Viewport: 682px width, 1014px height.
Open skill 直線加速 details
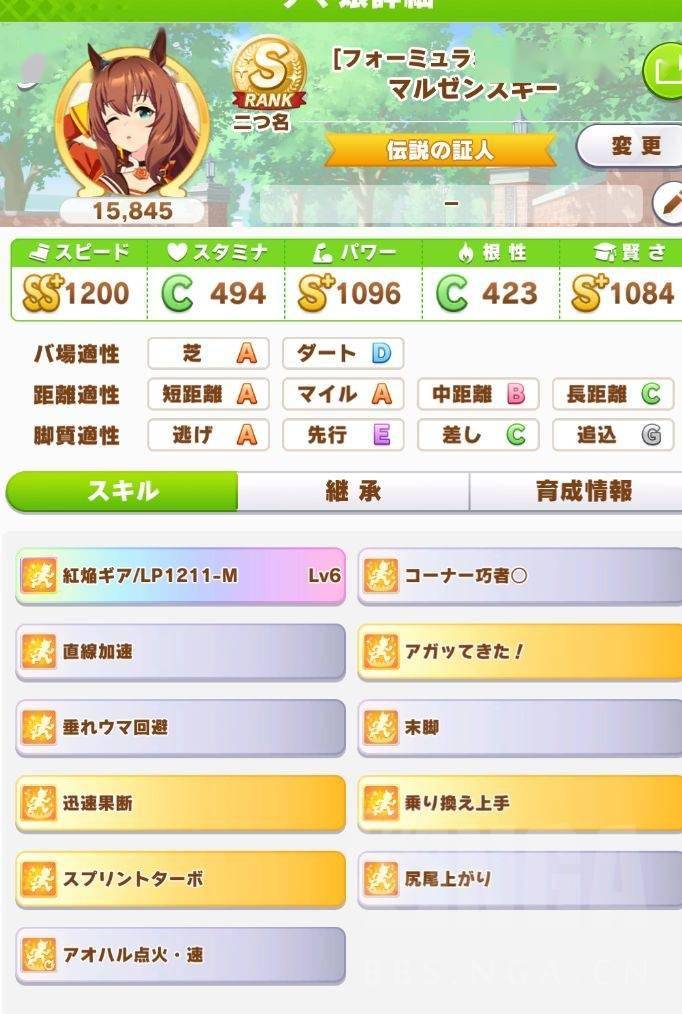pyautogui.click(x=181, y=651)
